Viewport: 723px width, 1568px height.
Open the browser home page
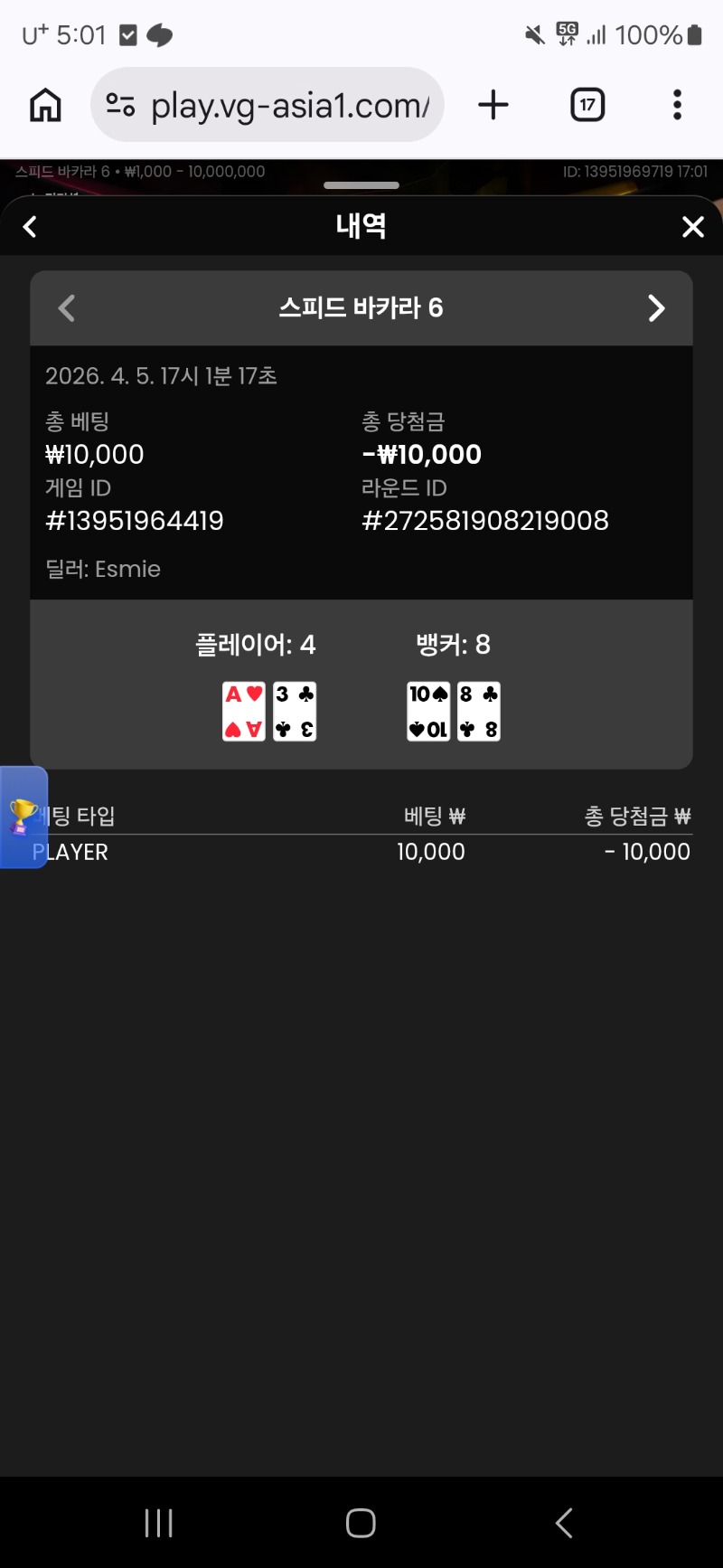pyautogui.click(x=45, y=106)
